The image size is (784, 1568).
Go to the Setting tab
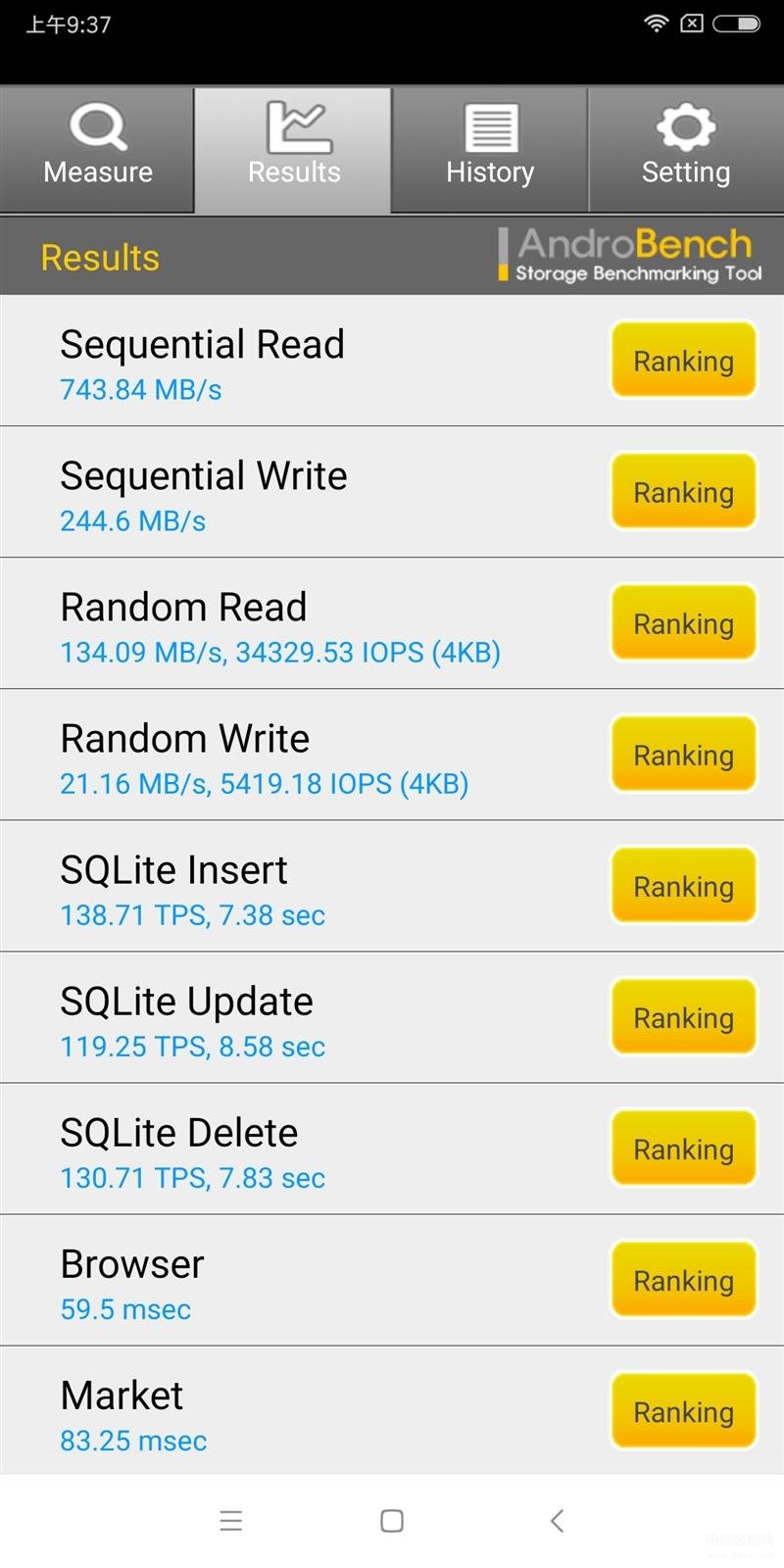(x=686, y=149)
